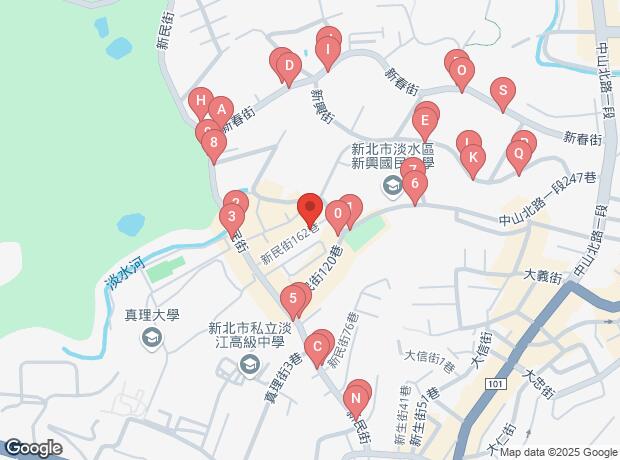
Task: Tap the map marker labeled S
Action: coord(503,91)
